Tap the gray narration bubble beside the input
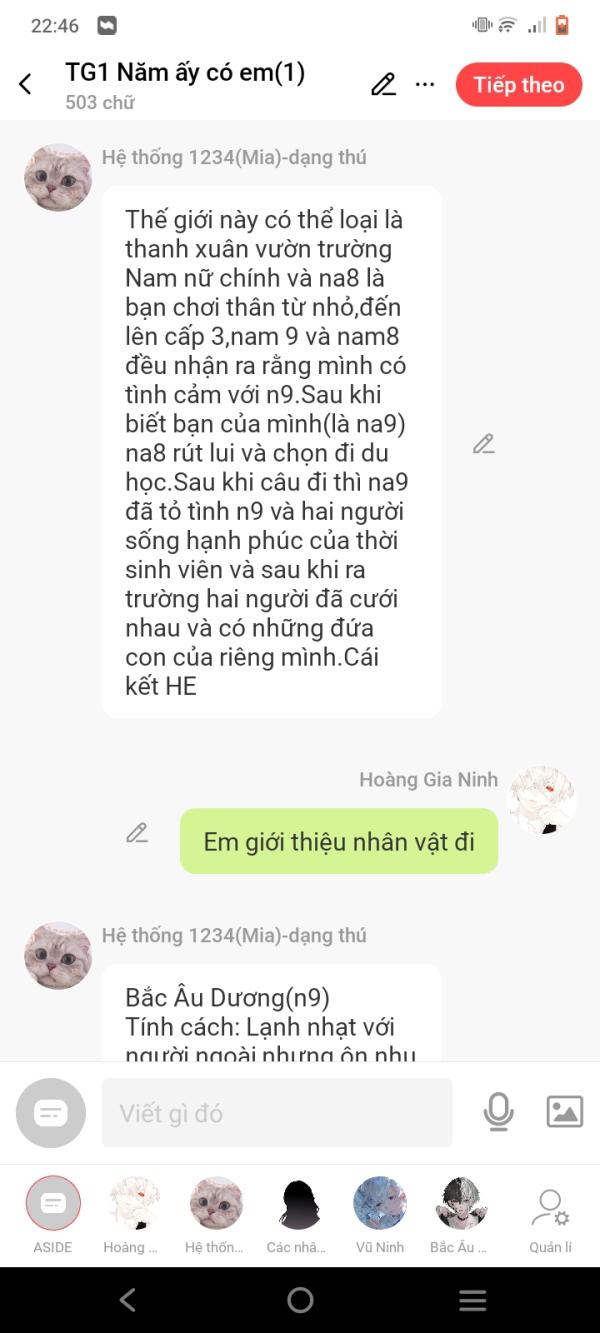The width and height of the screenshot is (600, 1333). point(51,1112)
